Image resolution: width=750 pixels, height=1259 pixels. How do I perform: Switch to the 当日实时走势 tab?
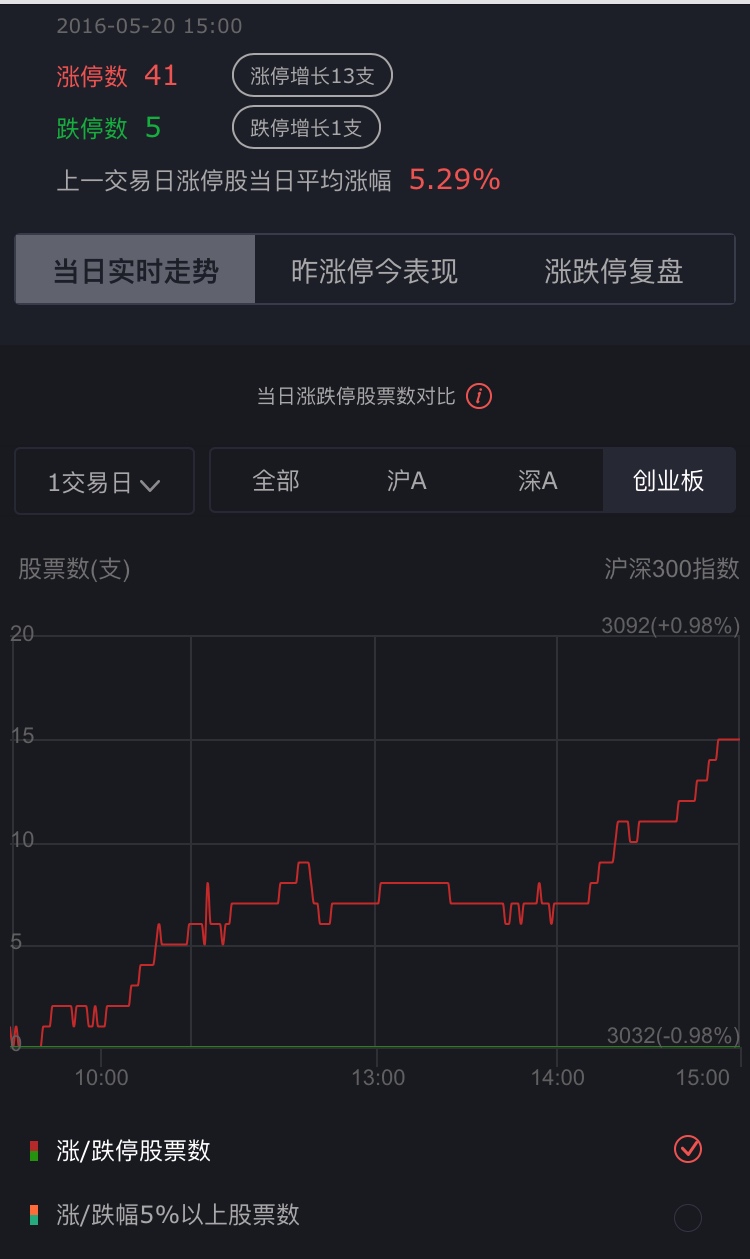[135, 270]
